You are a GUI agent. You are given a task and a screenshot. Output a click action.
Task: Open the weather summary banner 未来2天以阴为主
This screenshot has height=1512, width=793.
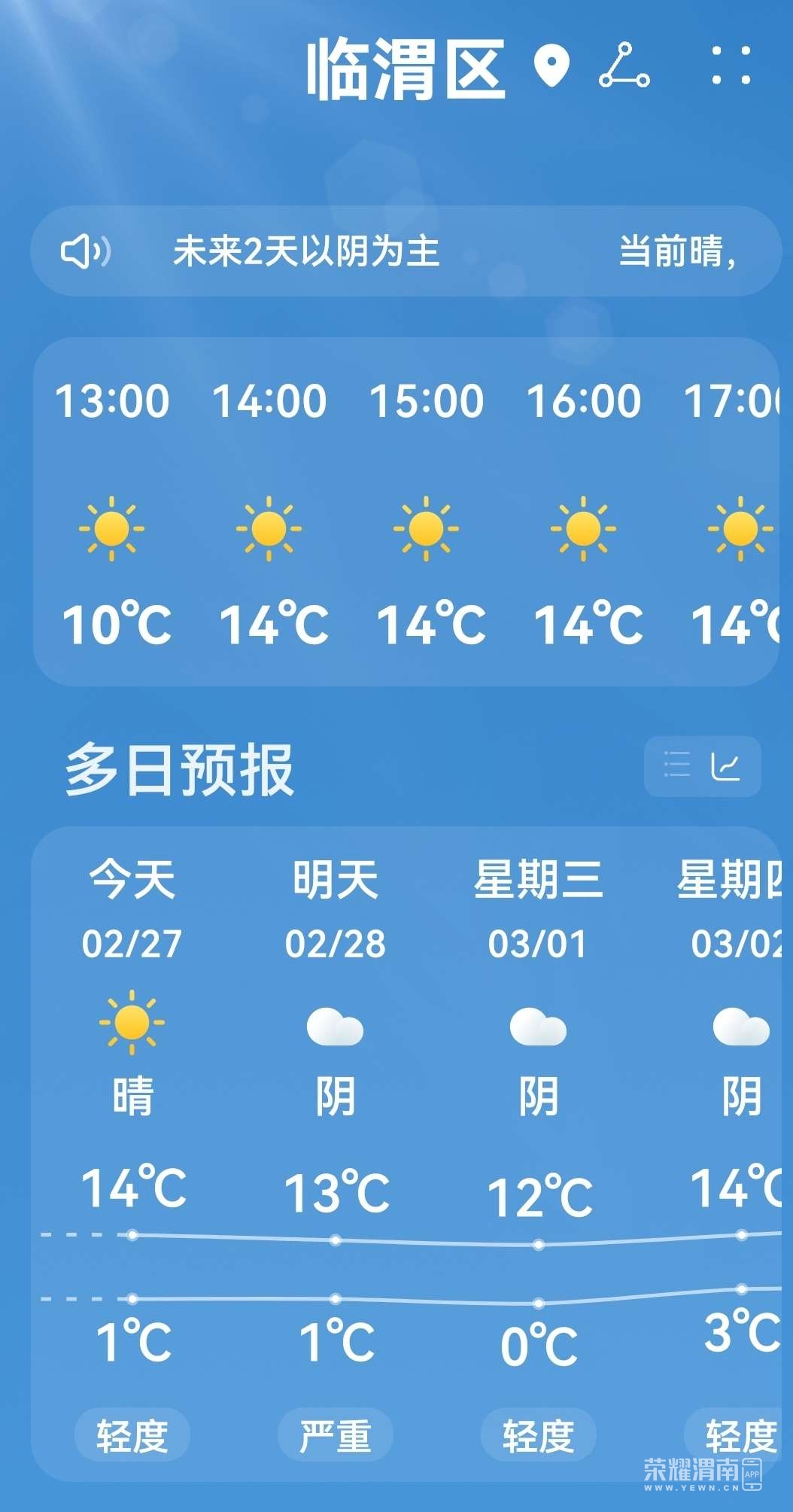pos(307,251)
